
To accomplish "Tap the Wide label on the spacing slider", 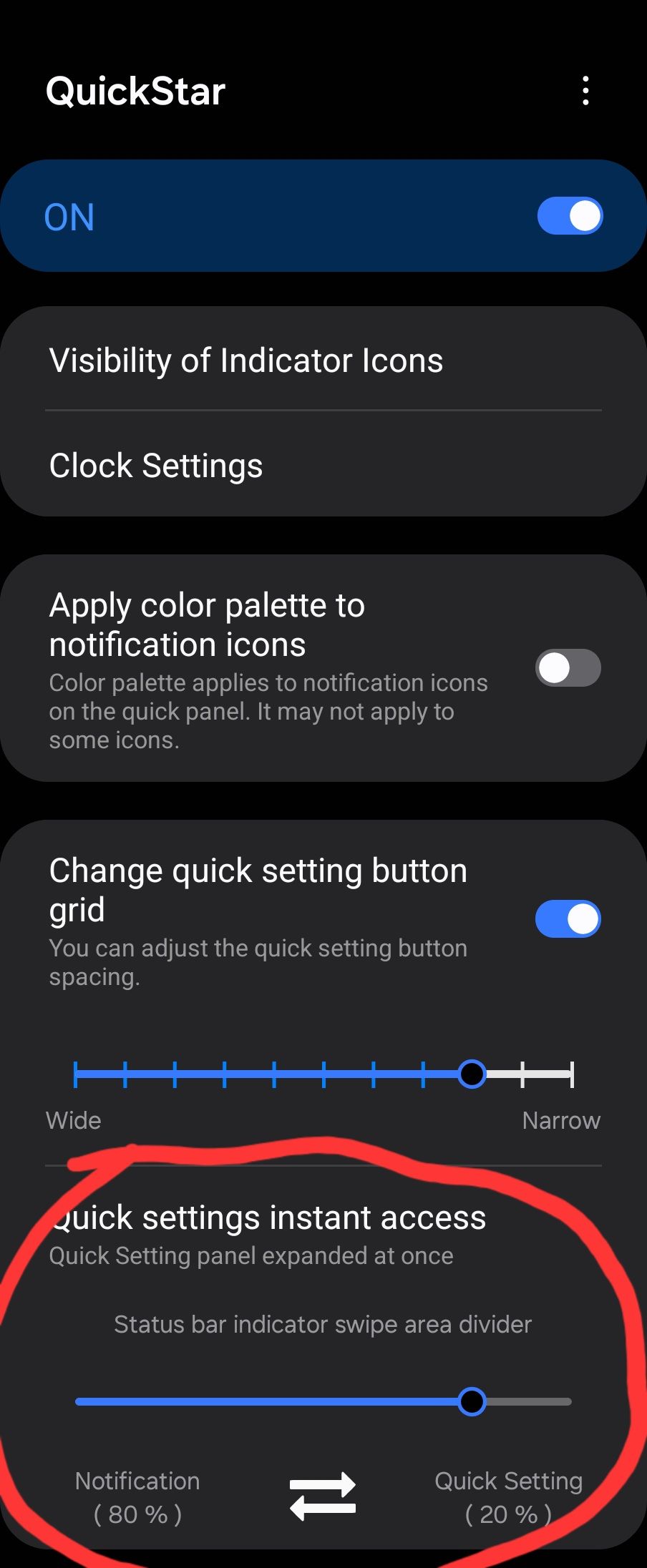I will pos(72,1120).
